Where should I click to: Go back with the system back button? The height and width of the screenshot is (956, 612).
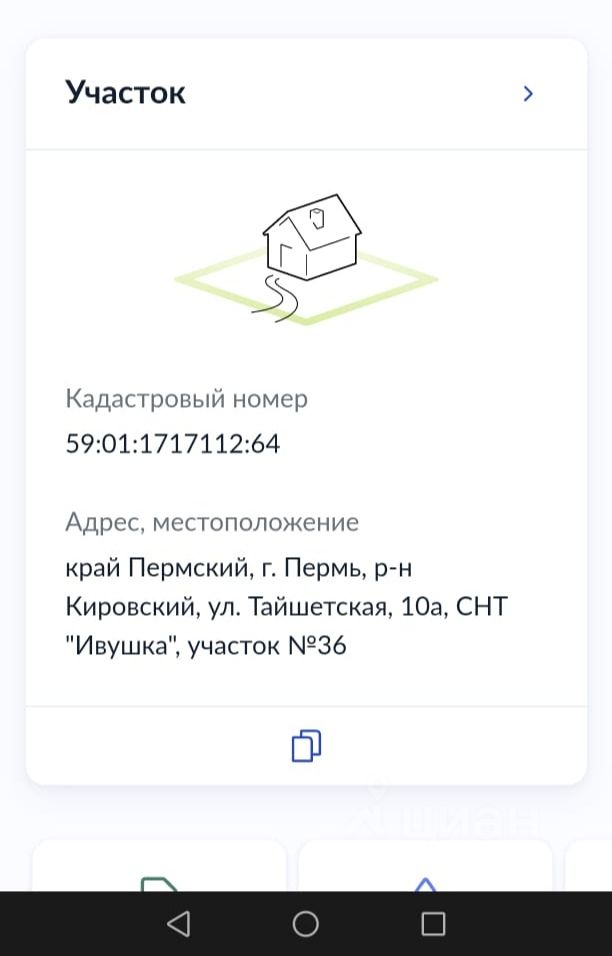(x=178, y=923)
